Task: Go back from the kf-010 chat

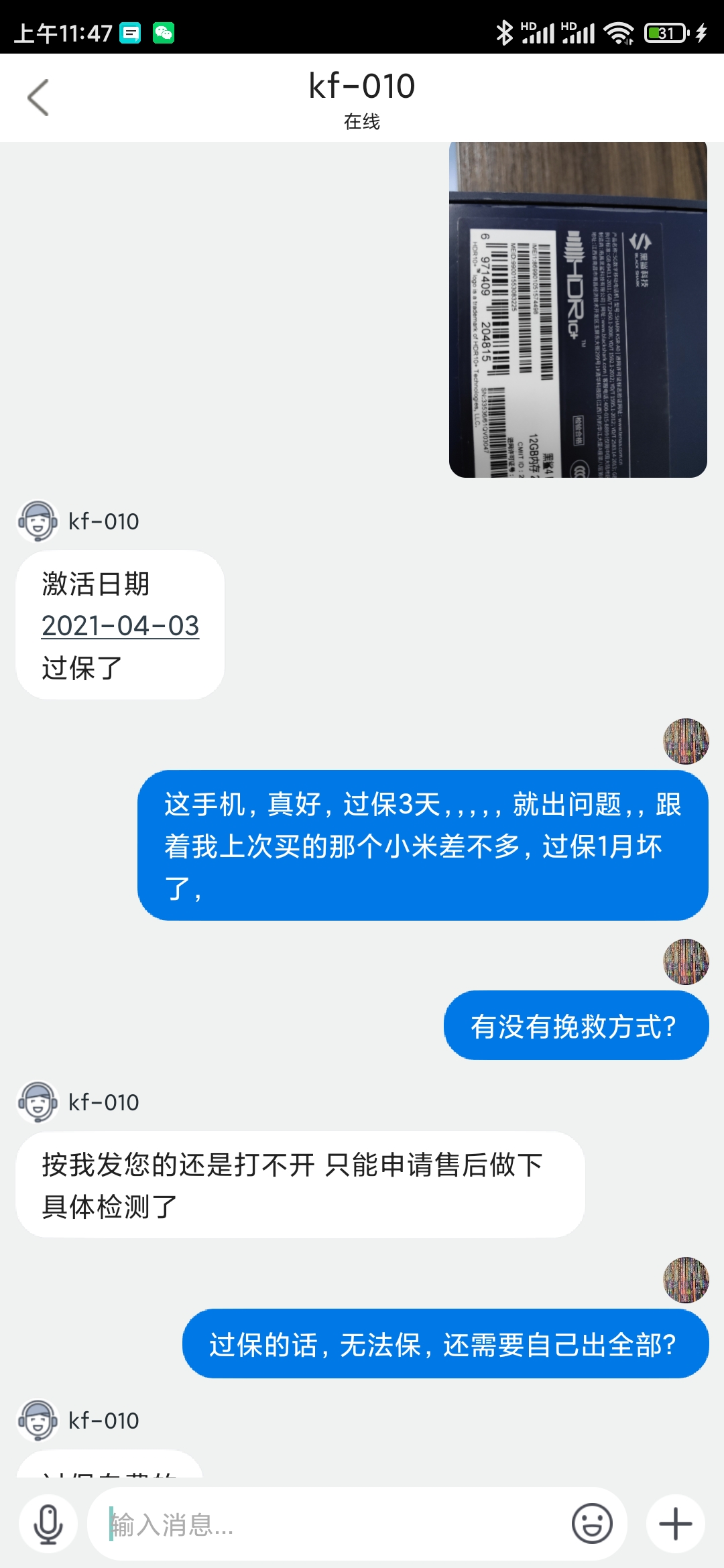Action: click(38, 98)
